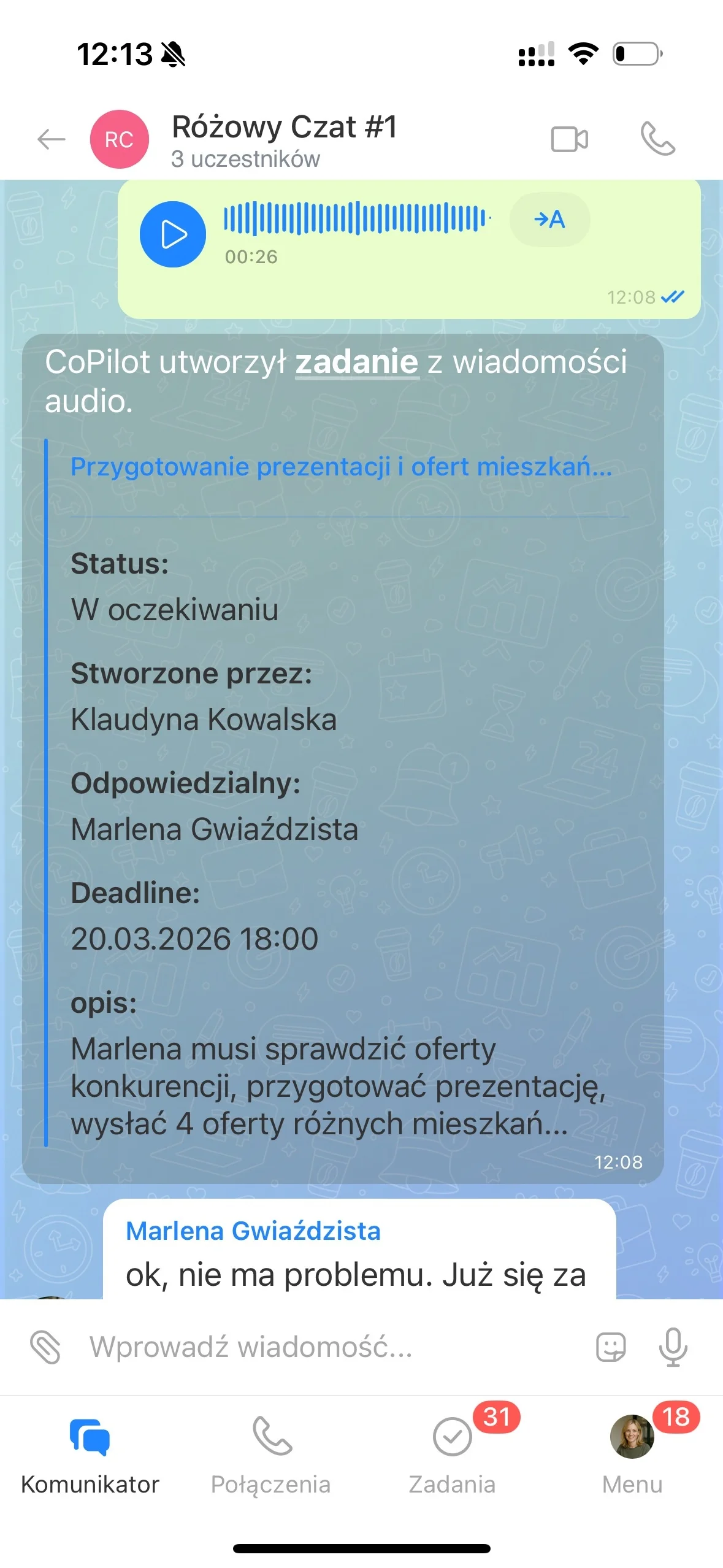Start a voice call via phone icon

tap(657, 139)
